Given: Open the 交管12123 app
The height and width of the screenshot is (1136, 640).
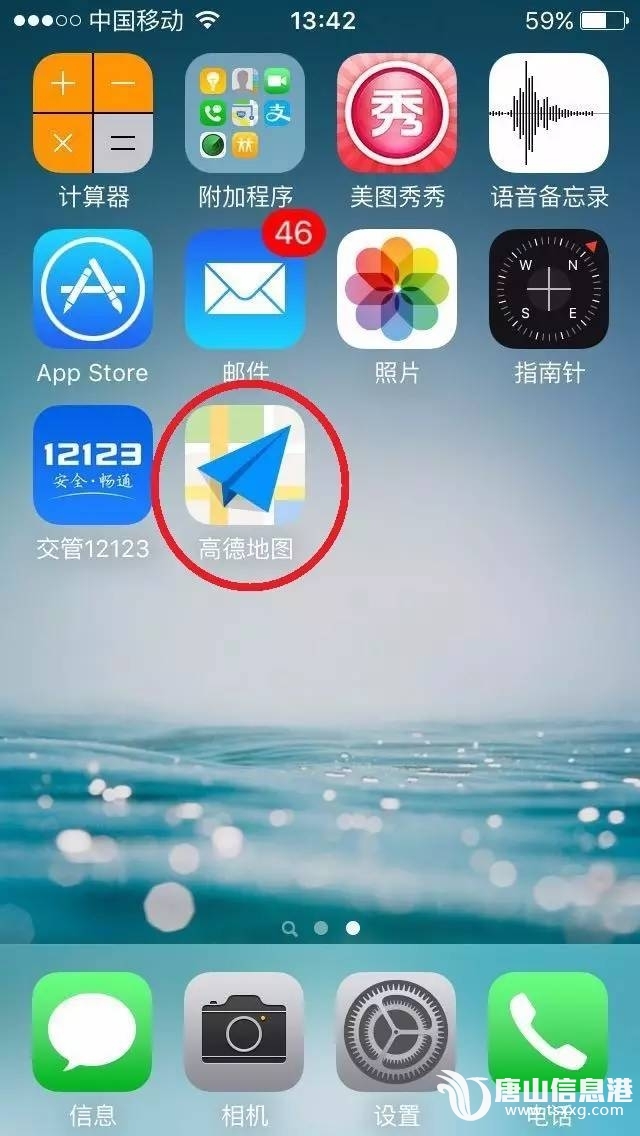Looking at the screenshot, I should coord(93,465).
